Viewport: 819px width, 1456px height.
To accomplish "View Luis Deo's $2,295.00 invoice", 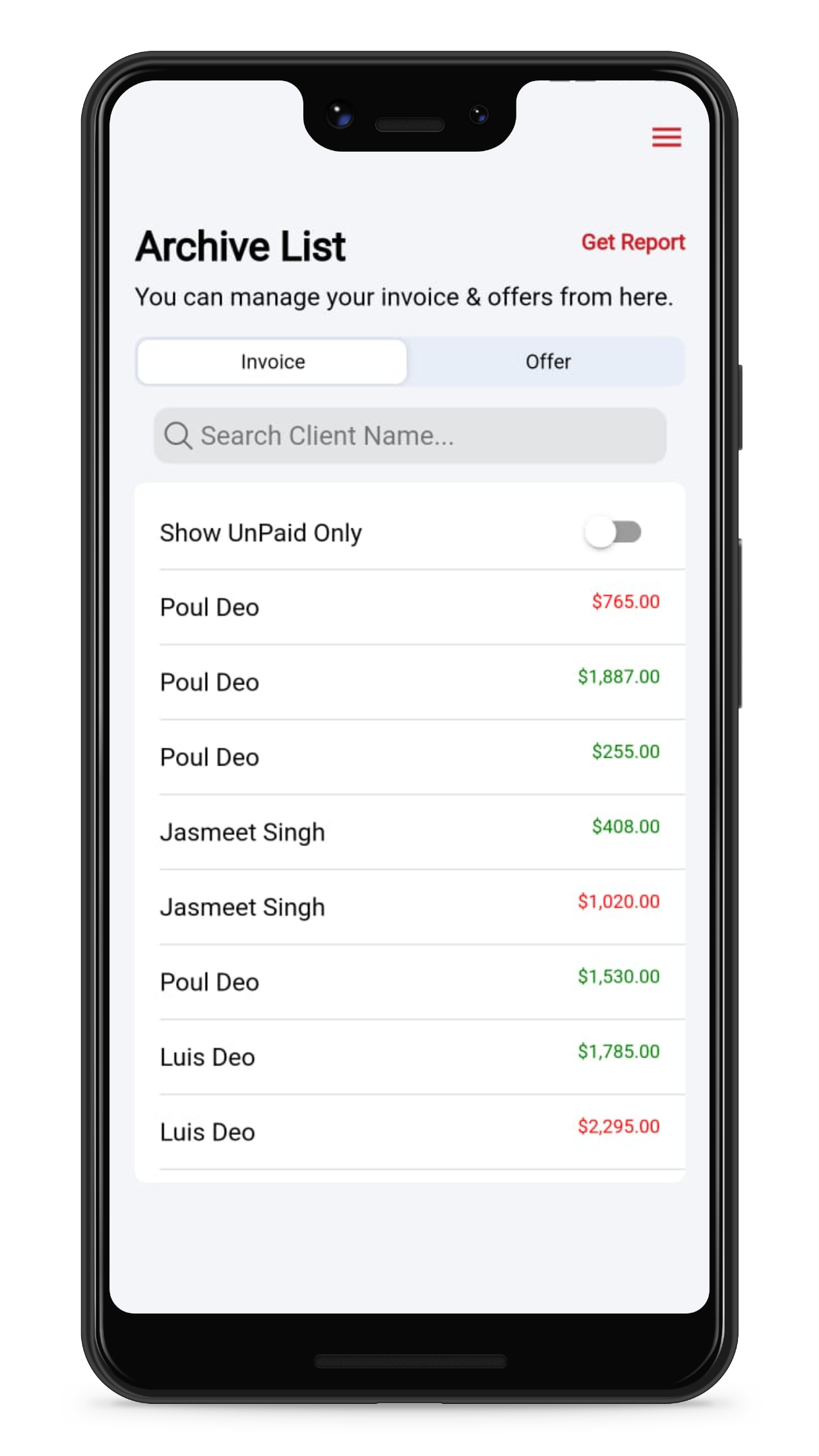I will 409,1132.
